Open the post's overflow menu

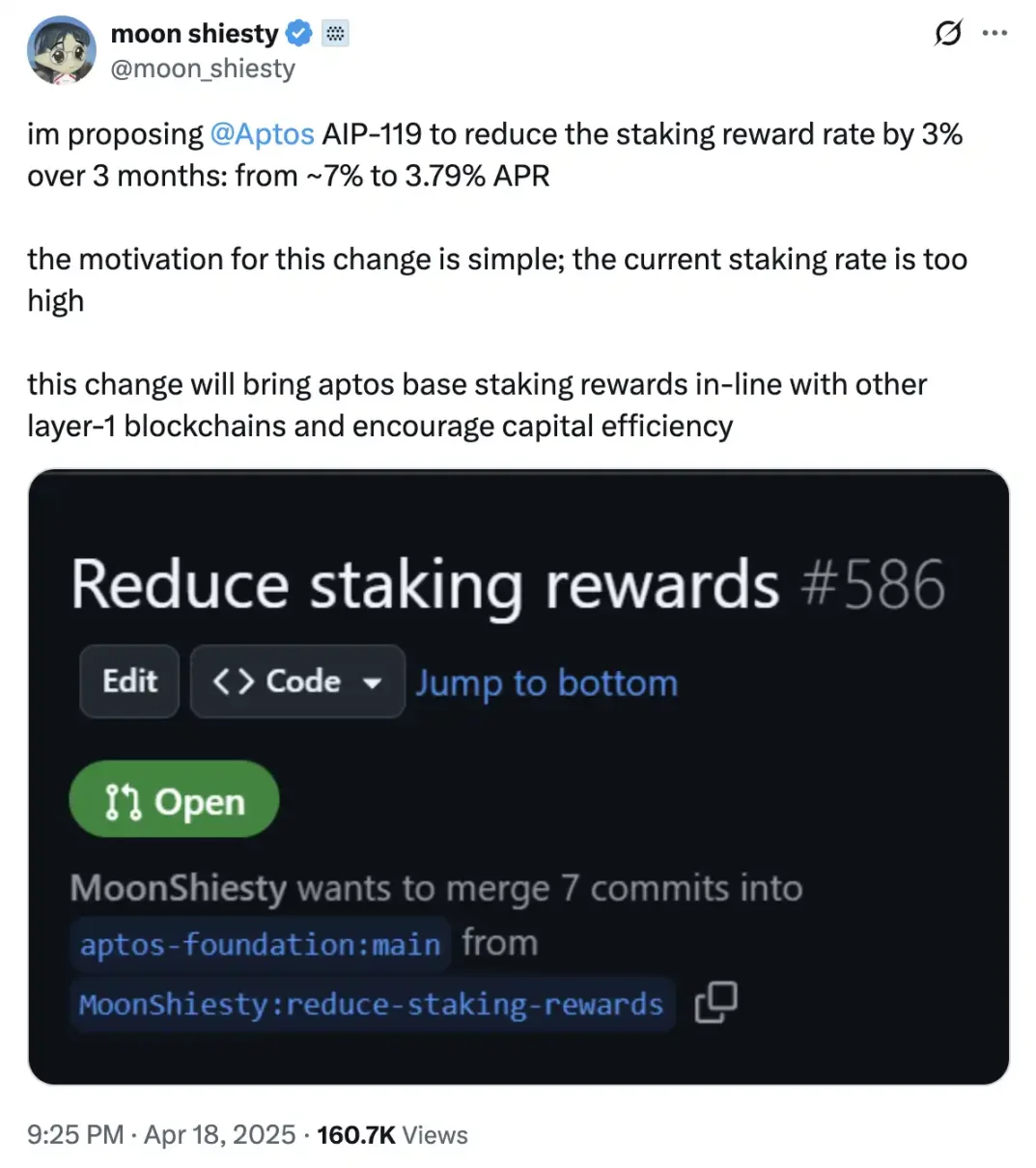click(994, 34)
